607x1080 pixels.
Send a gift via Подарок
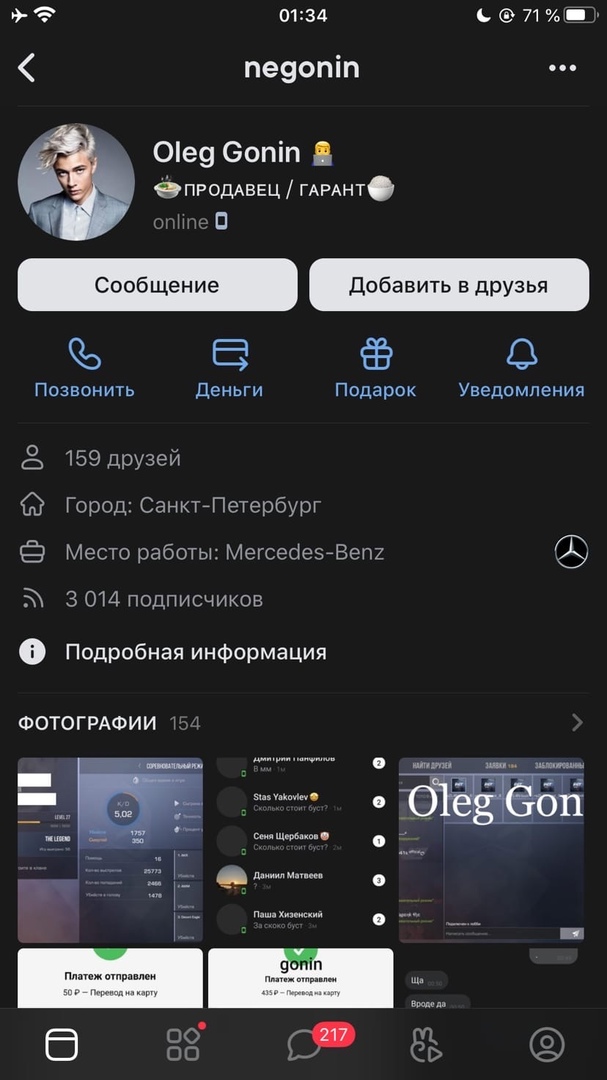pyautogui.click(x=375, y=368)
